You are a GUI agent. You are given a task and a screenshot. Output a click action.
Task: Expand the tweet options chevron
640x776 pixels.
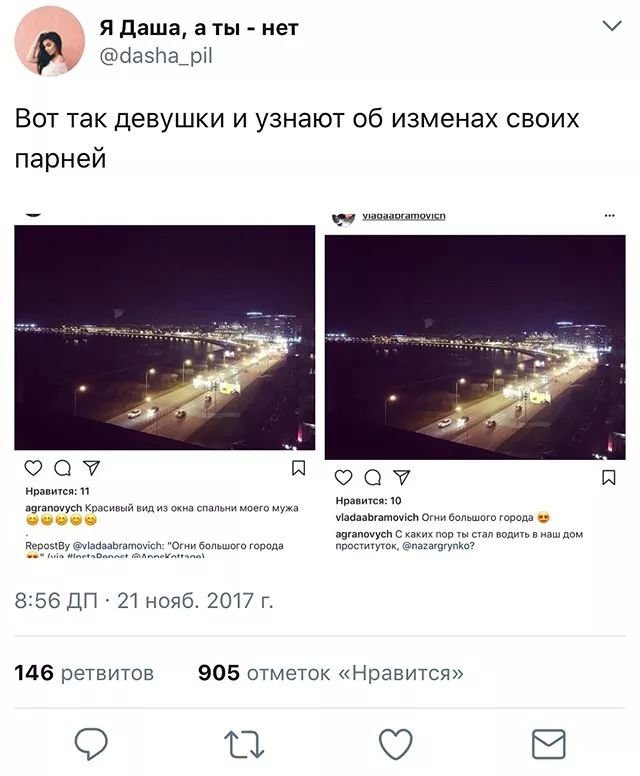click(610, 27)
